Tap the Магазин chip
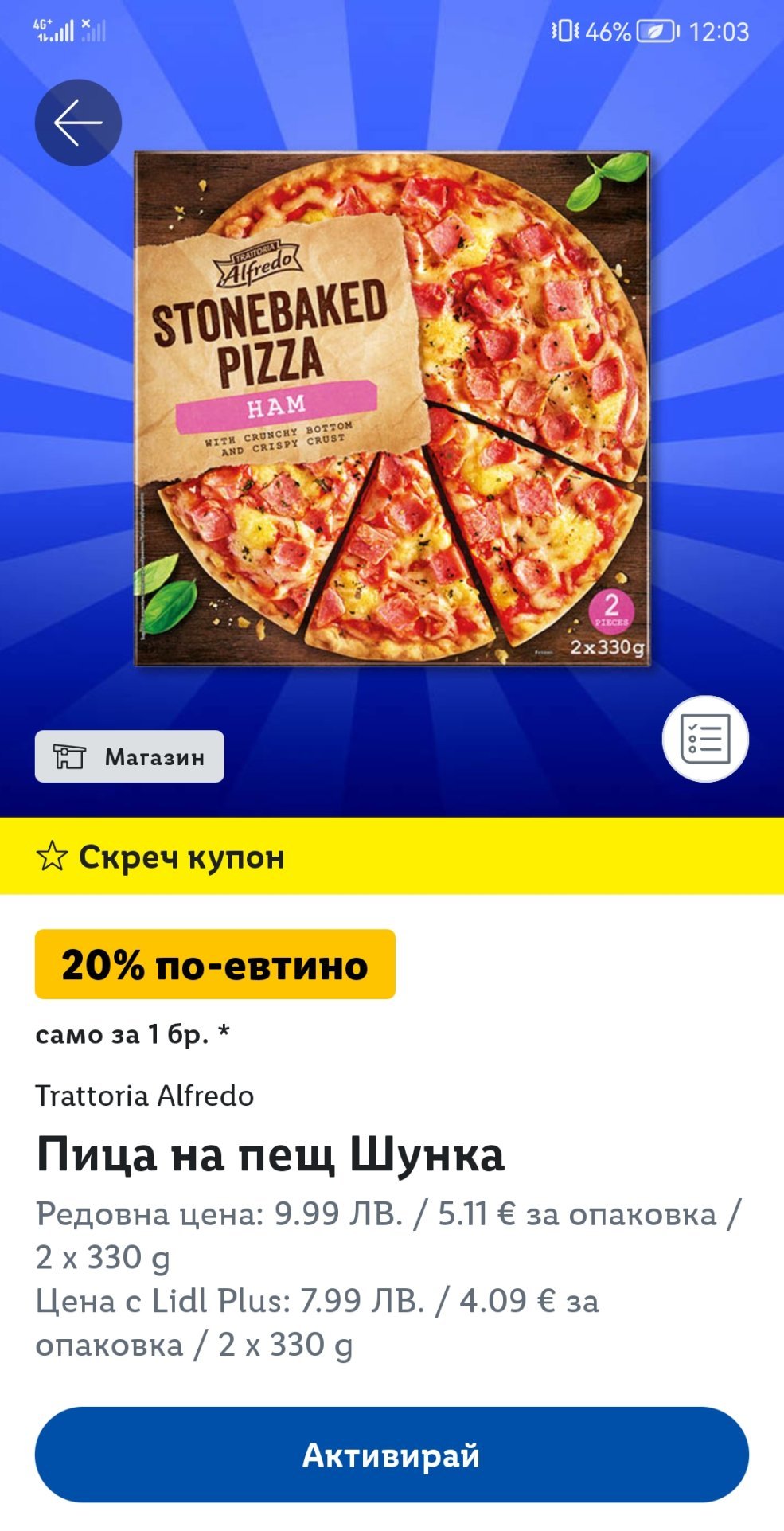 click(x=130, y=756)
